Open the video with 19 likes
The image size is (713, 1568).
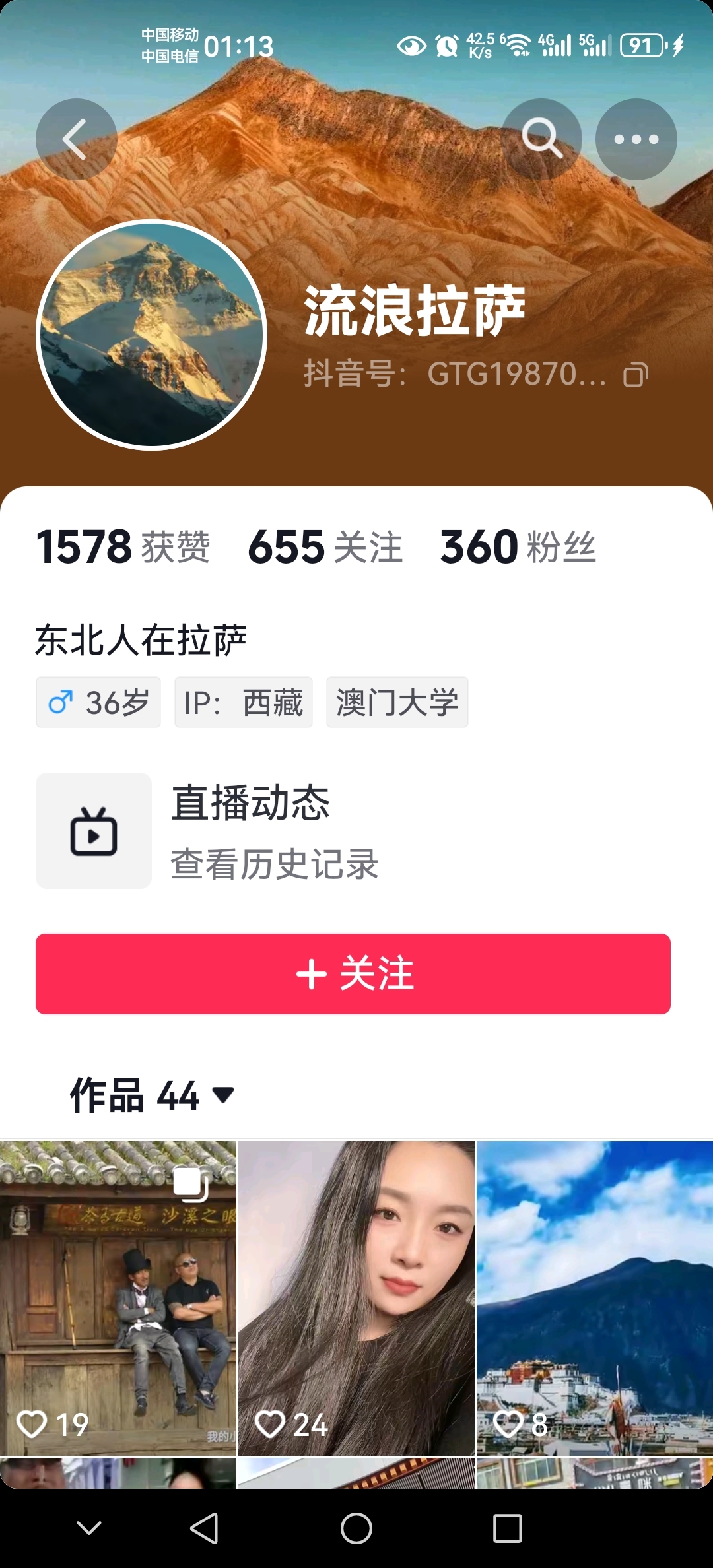point(118,1298)
